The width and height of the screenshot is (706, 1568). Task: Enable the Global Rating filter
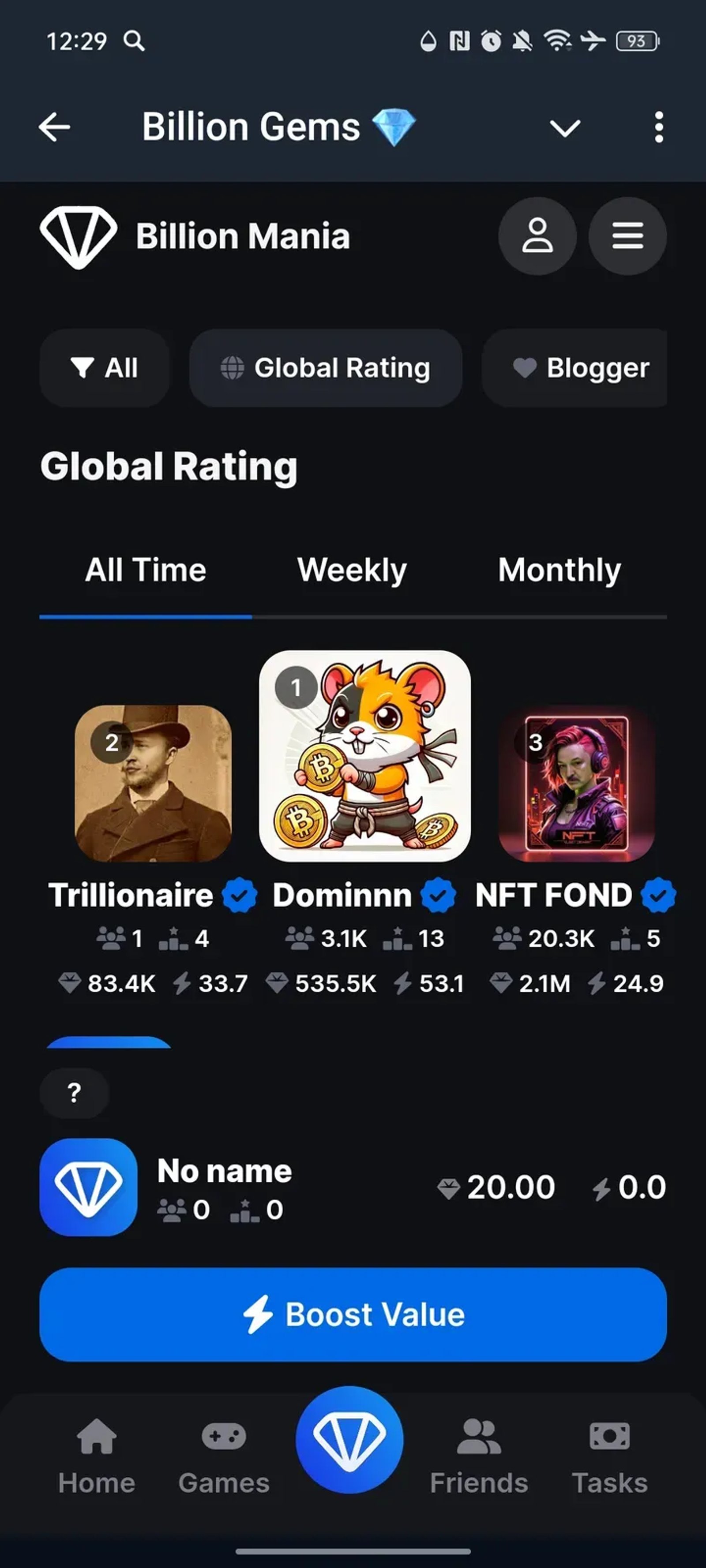click(x=325, y=368)
